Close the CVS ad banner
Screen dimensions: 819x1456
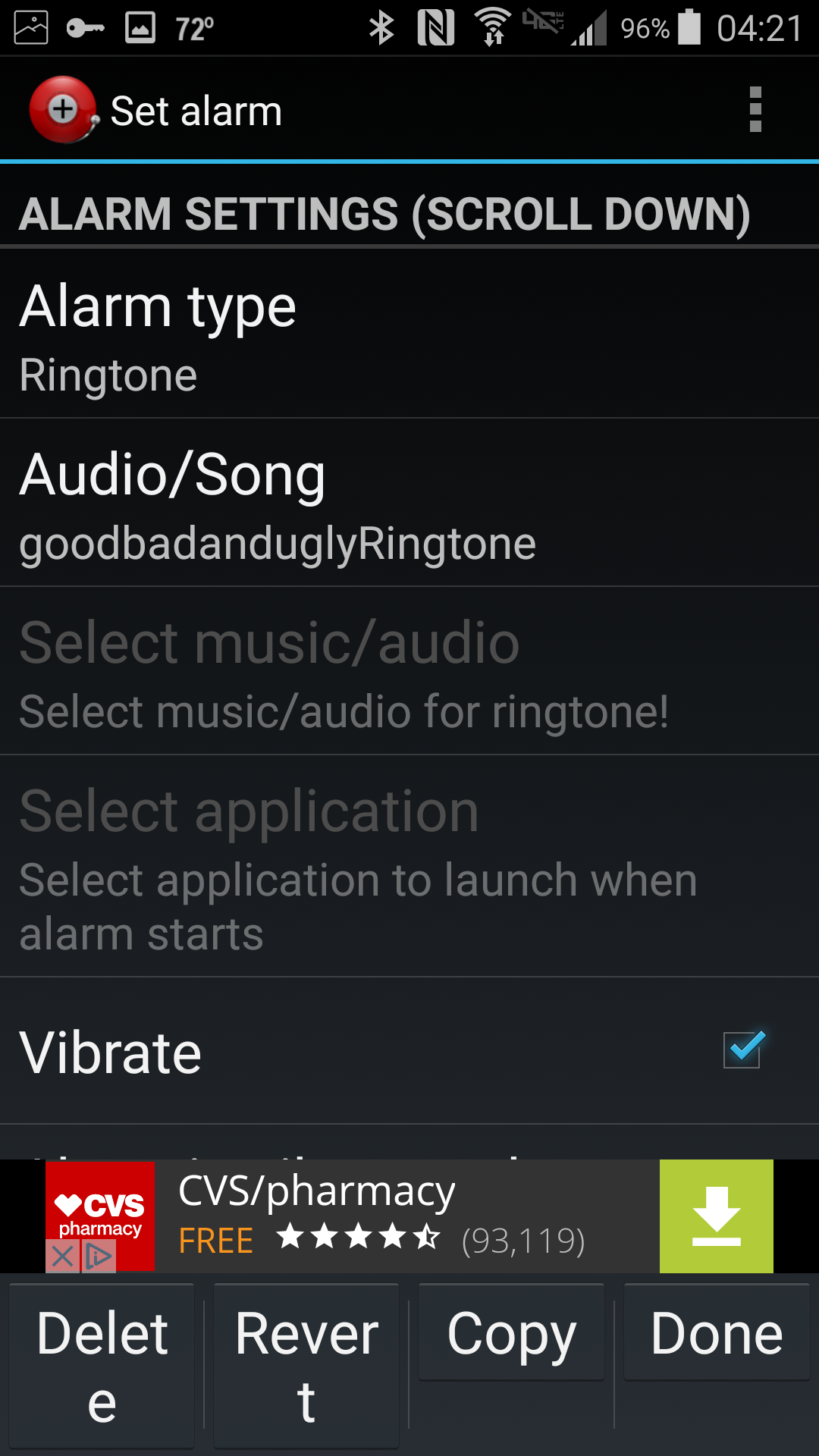coord(63,1257)
